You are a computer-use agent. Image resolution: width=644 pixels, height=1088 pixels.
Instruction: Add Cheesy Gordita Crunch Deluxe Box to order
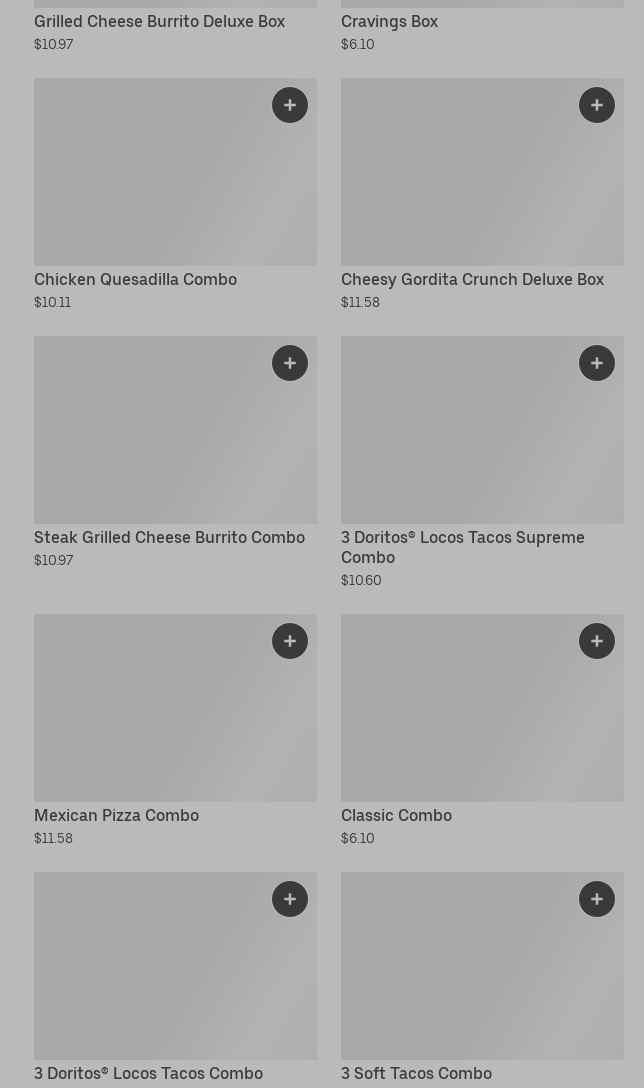click(x=597, y=105)
